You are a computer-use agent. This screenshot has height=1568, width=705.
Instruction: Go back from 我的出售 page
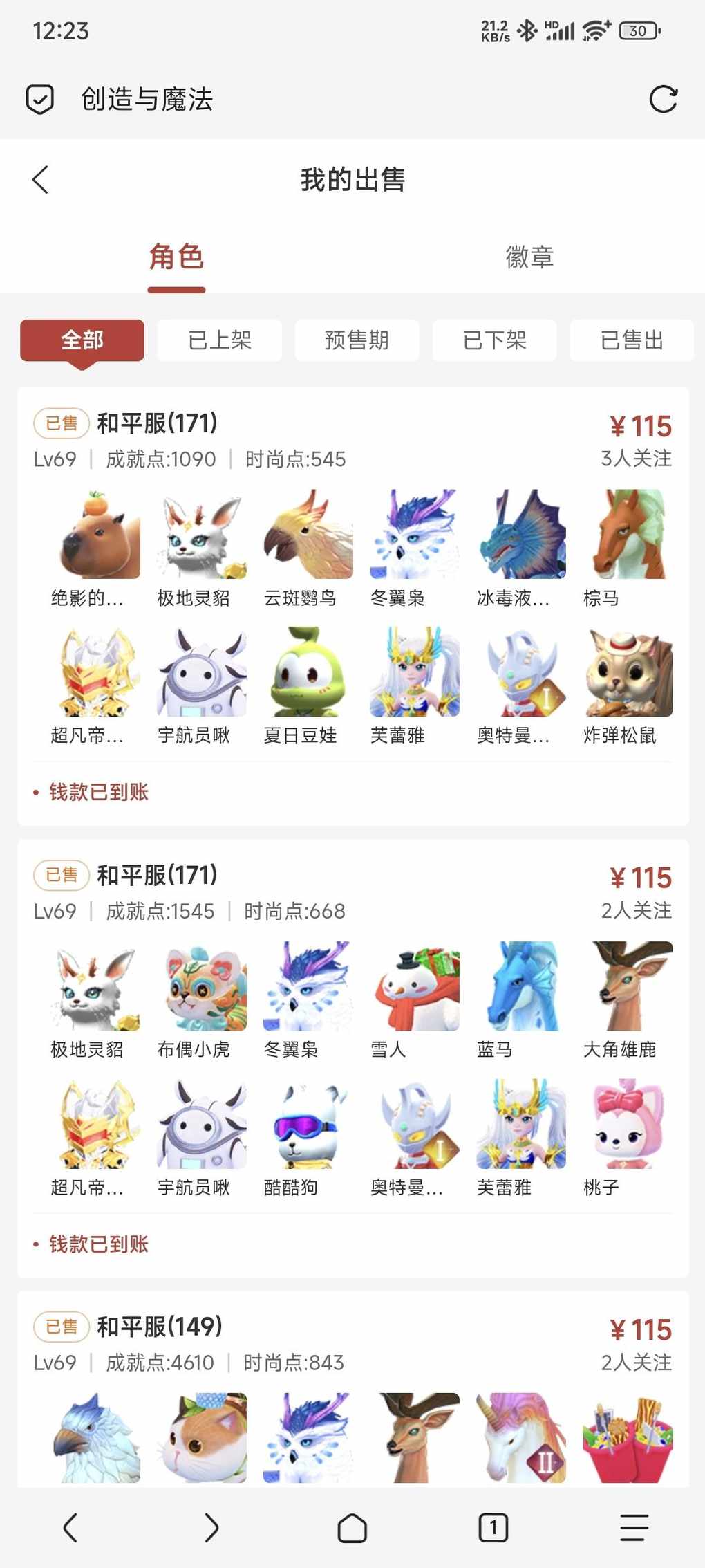[40, 180]
